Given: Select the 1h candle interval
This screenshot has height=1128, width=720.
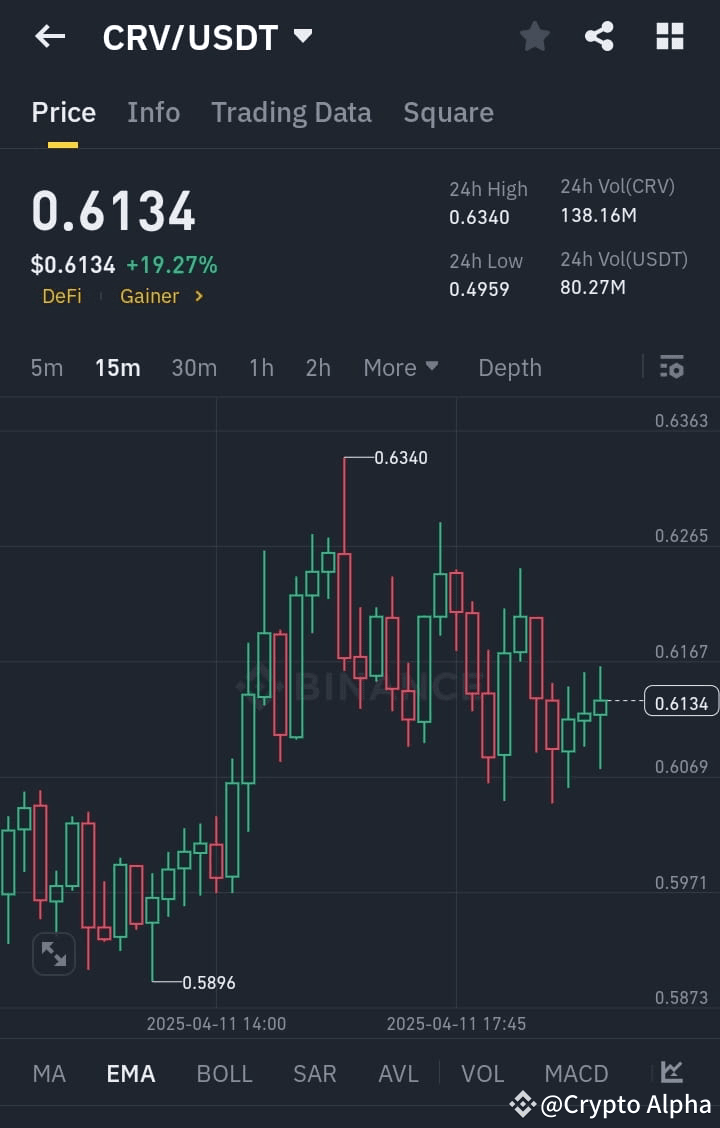Looking at the screenshot, I should pos(261,367).
